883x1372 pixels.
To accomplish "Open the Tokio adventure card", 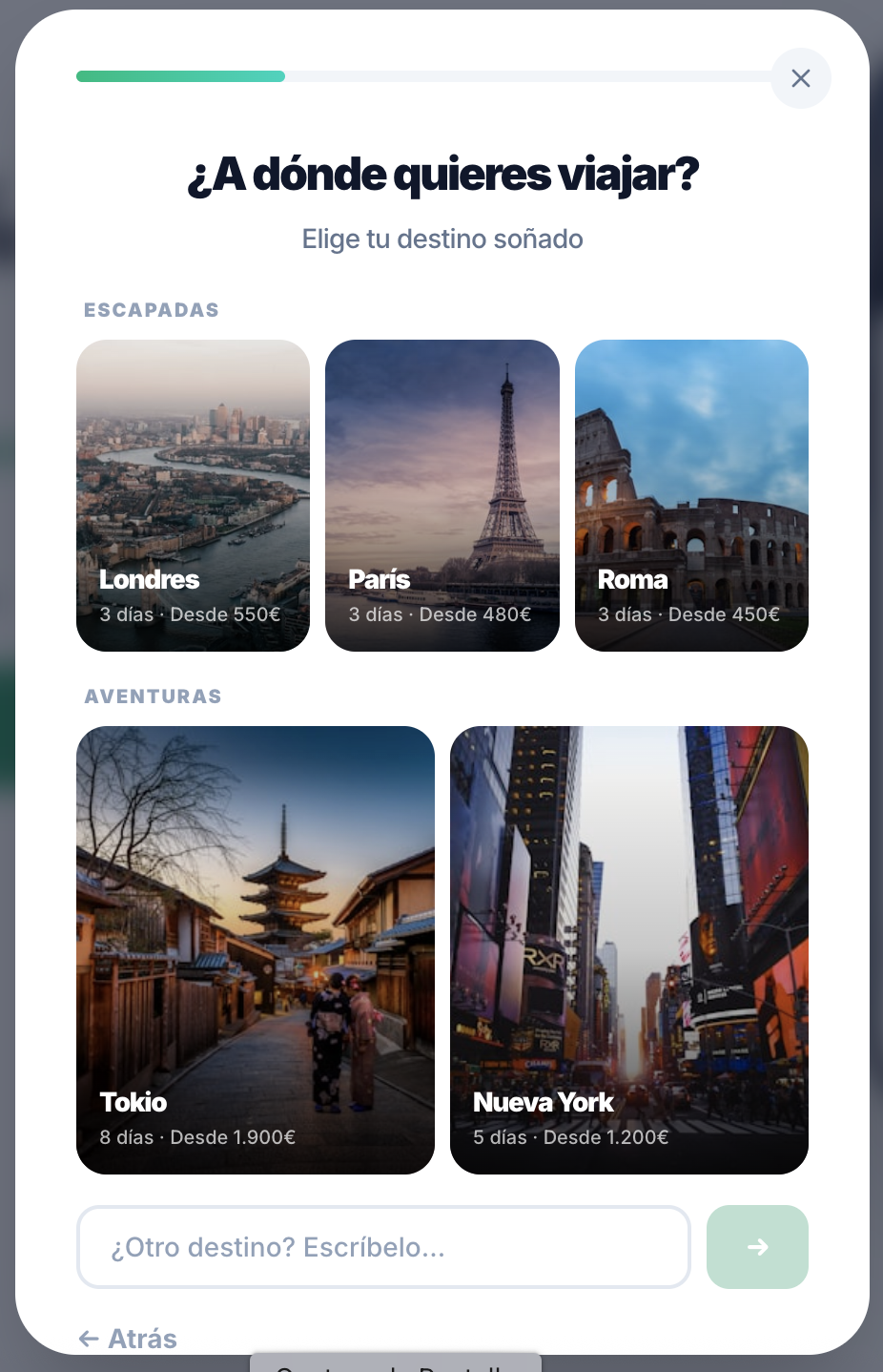I will (x=255, y=949).
